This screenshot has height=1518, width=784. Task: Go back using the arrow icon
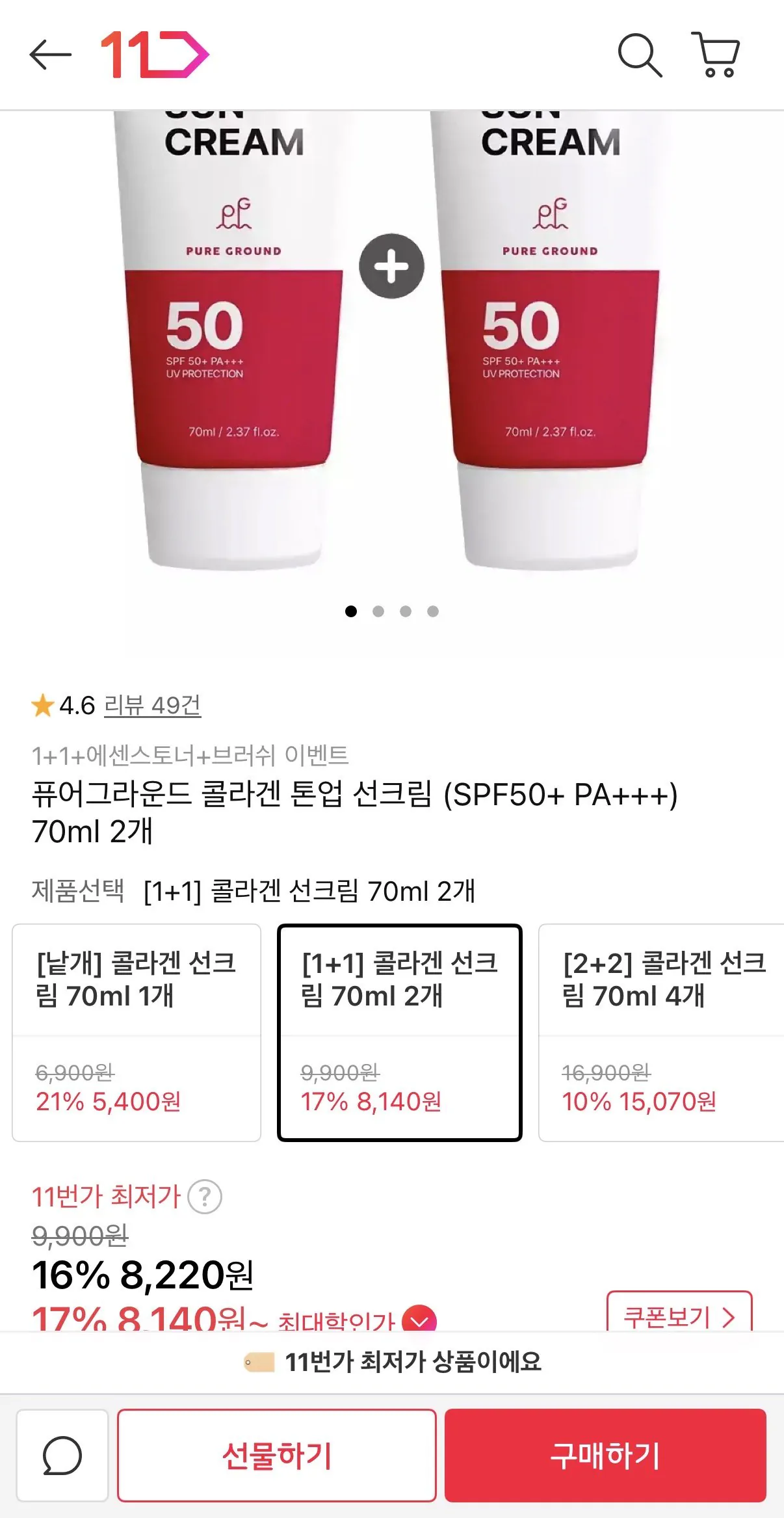coord(50,55)
